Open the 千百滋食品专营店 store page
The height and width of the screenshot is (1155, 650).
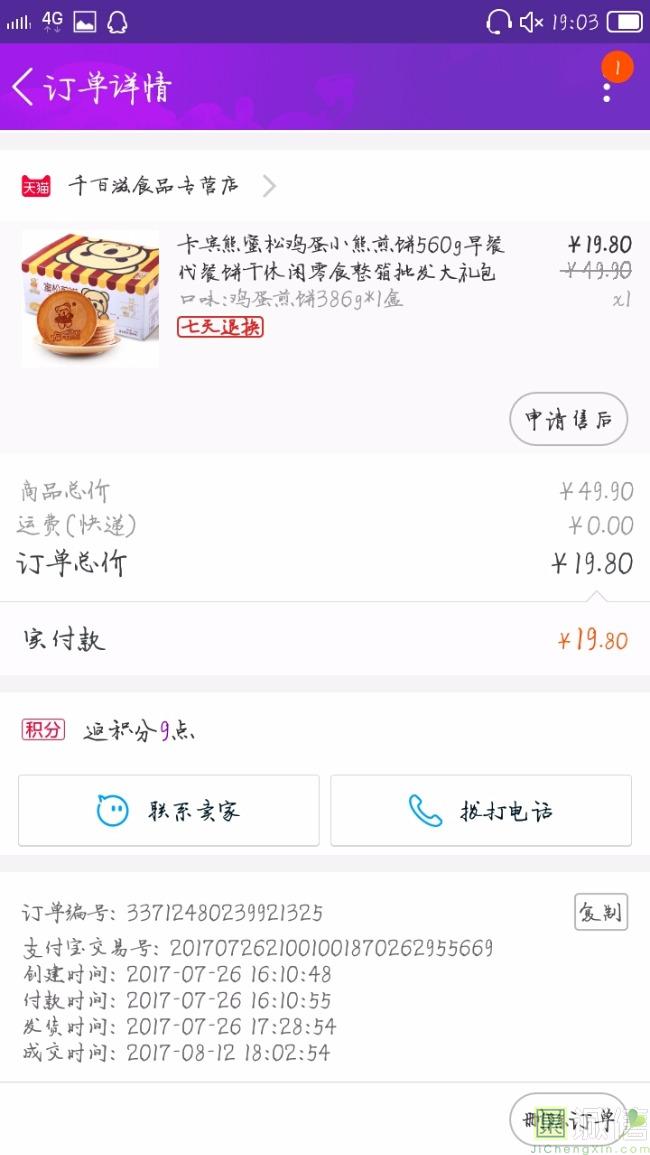(x=155, y=186)
